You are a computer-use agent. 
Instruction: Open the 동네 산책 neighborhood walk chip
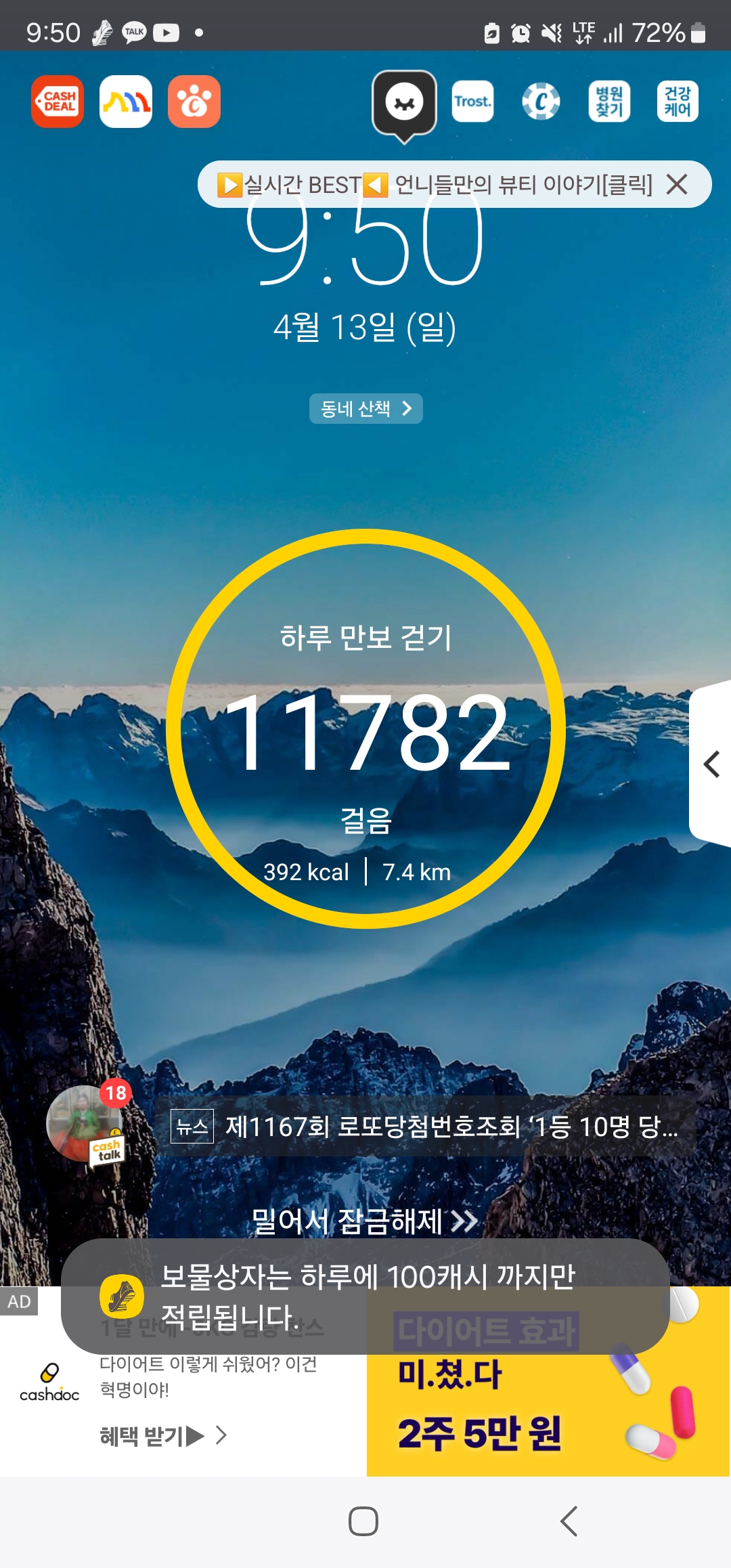pos(365,408)
